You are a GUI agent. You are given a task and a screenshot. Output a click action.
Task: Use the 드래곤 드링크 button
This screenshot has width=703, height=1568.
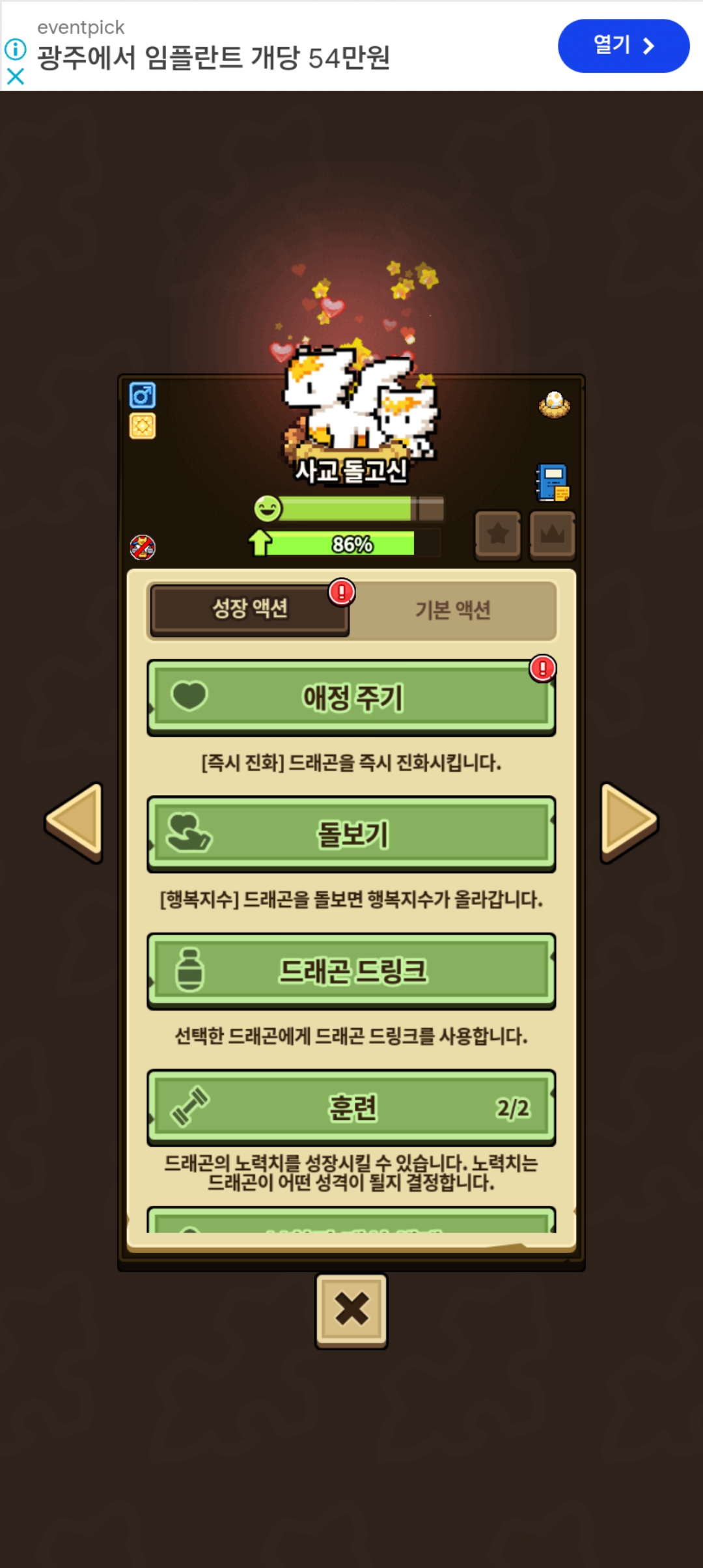pos(351,971)
